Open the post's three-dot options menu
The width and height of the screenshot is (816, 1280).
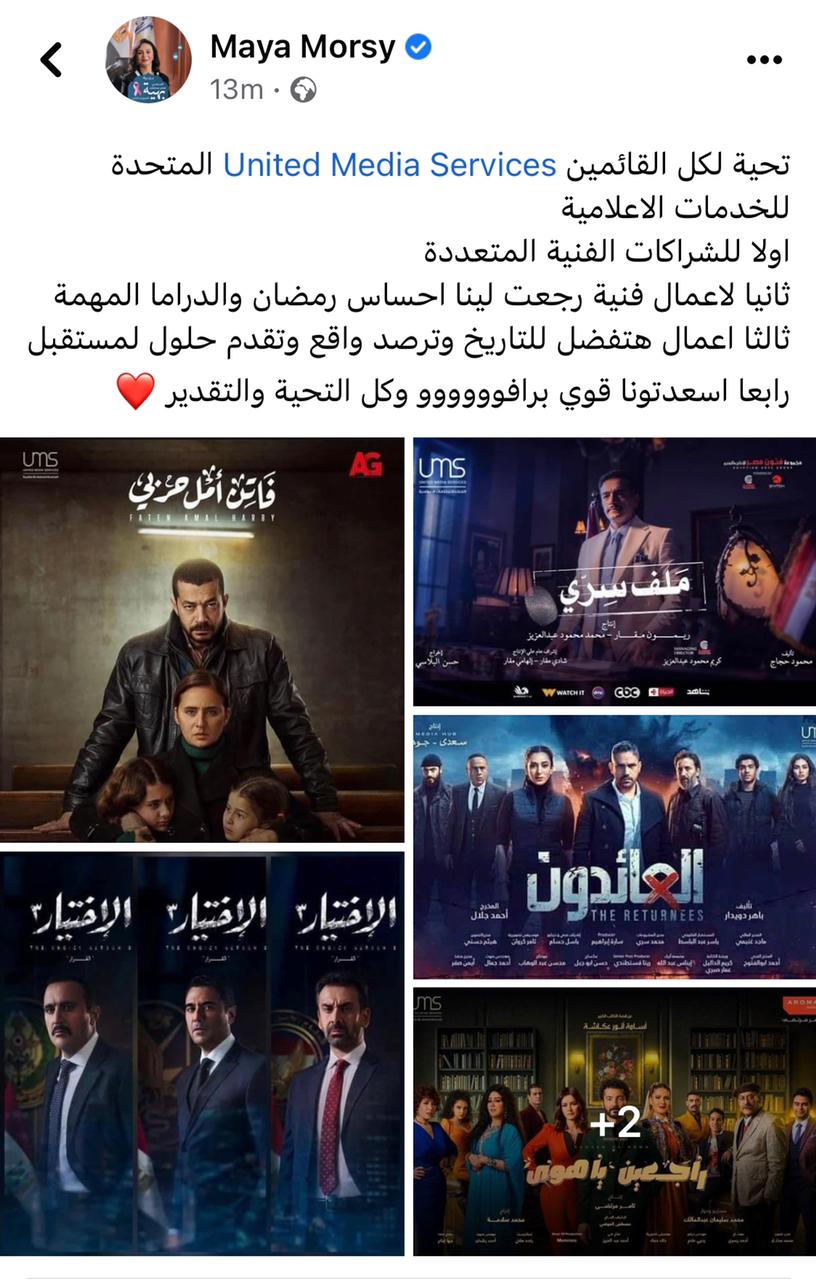tap(764, 60)
